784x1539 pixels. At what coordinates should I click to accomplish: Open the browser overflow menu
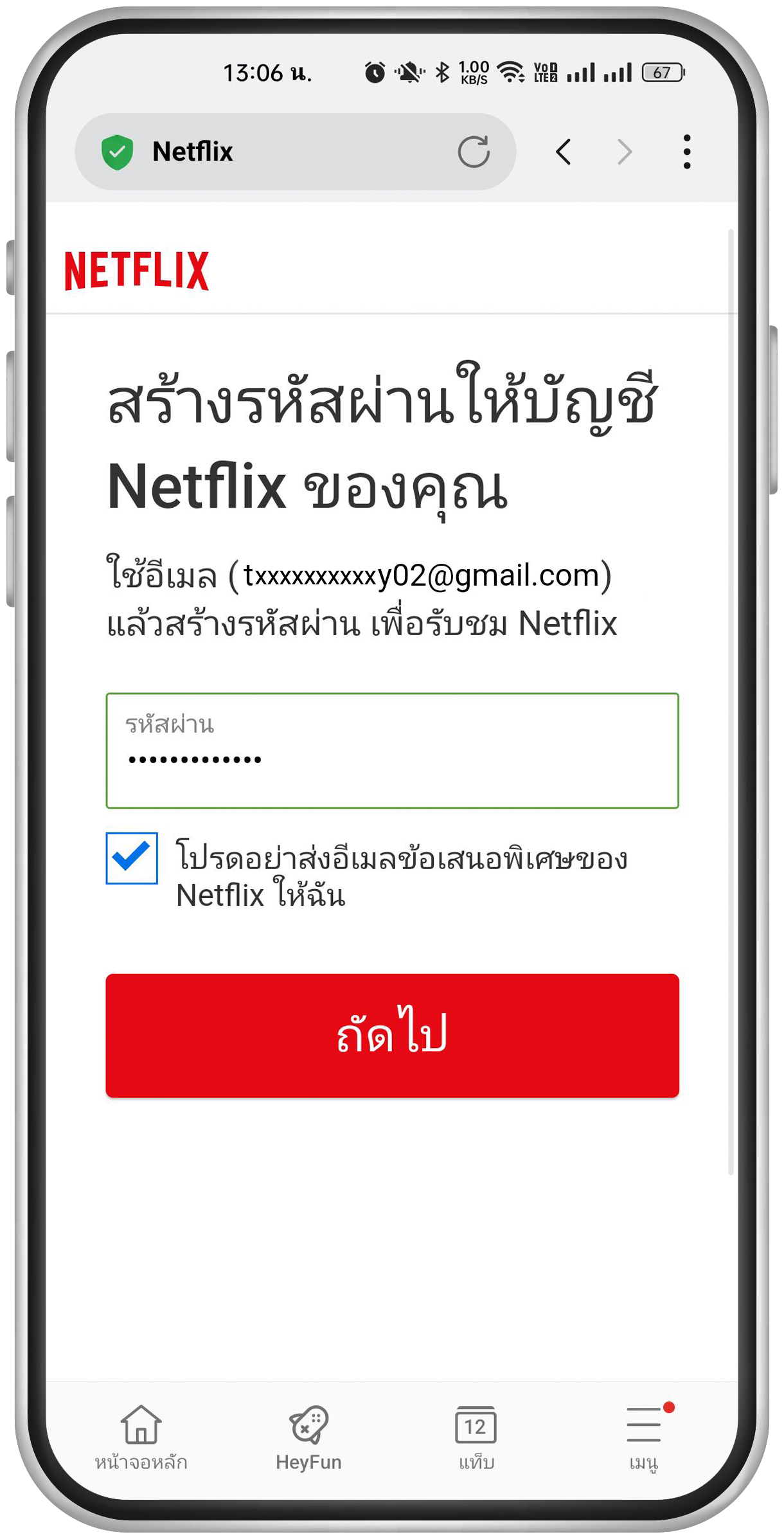tap(687, 152)
